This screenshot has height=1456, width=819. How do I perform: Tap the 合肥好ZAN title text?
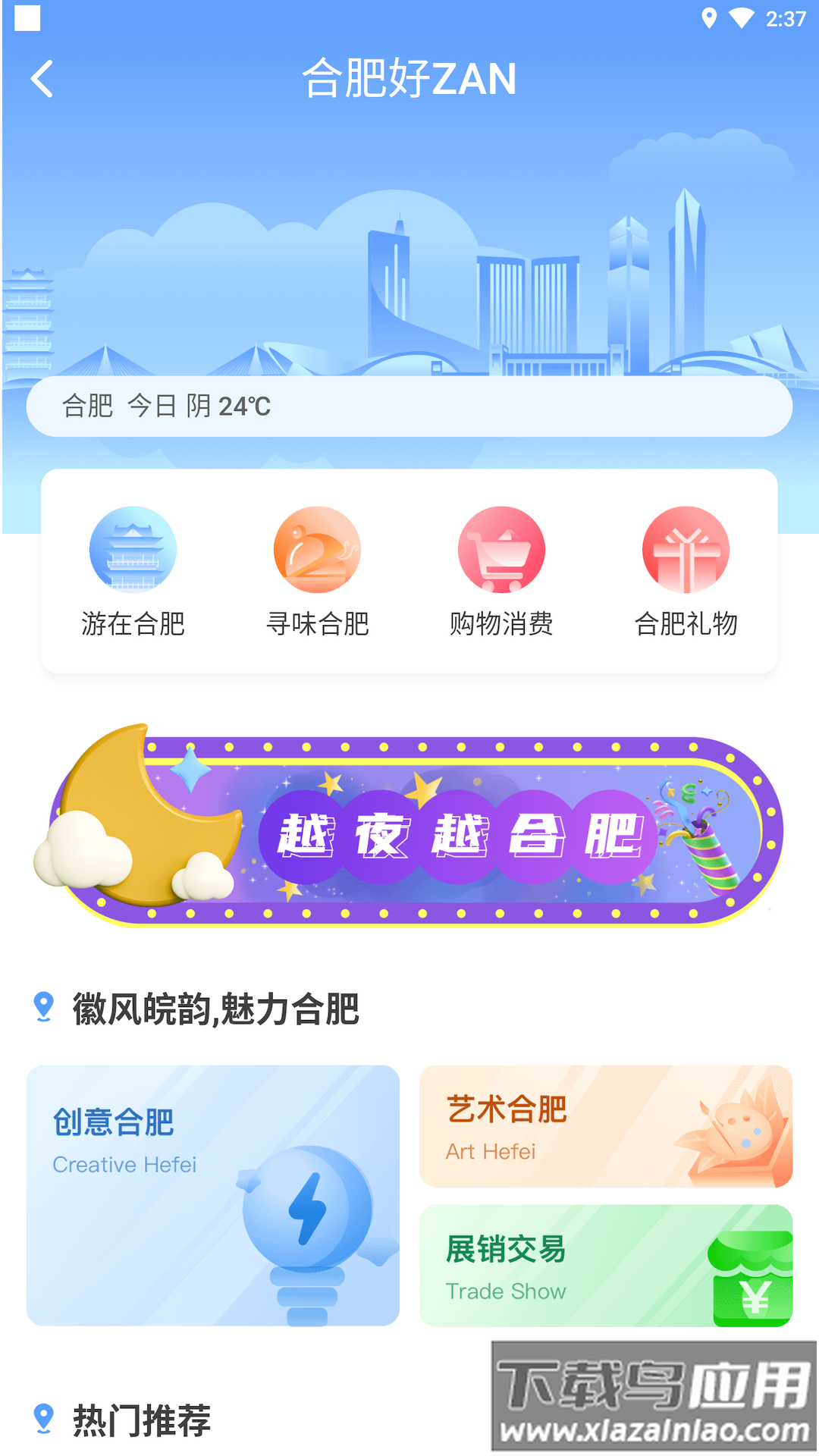point(409,78)
